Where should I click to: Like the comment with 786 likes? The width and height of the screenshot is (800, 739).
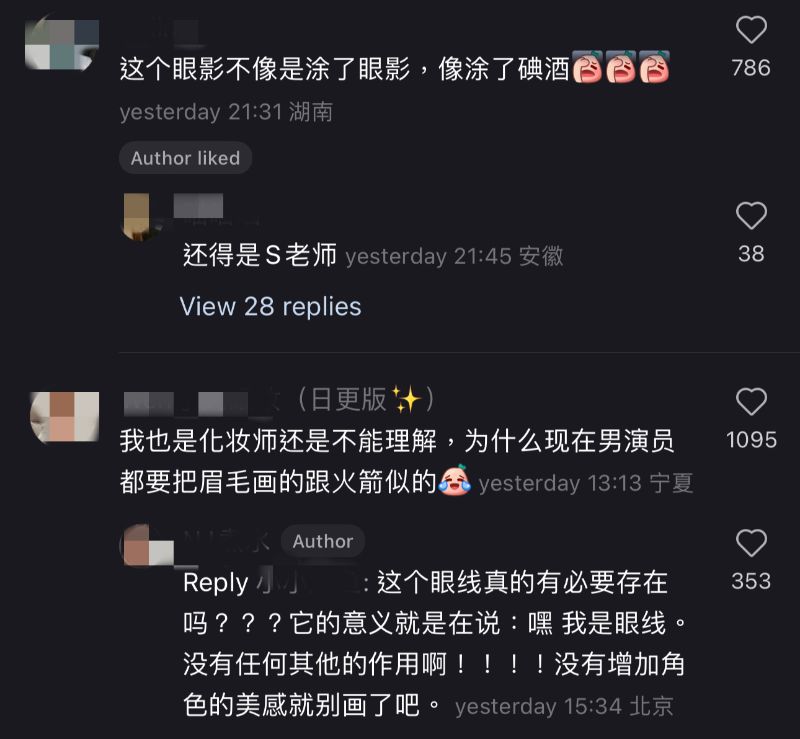[x=751, y=31]
